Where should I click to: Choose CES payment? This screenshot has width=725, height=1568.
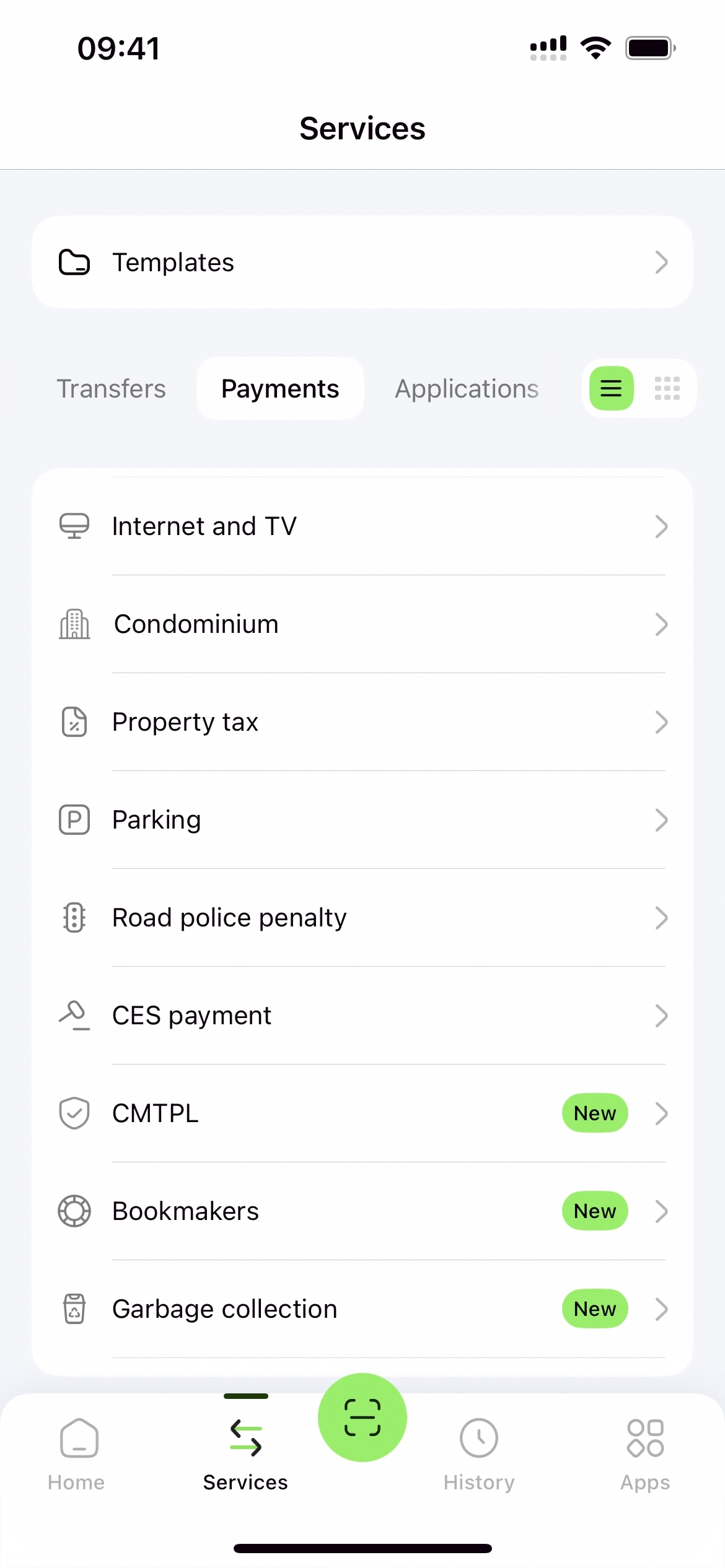[x=362, y=1016]
